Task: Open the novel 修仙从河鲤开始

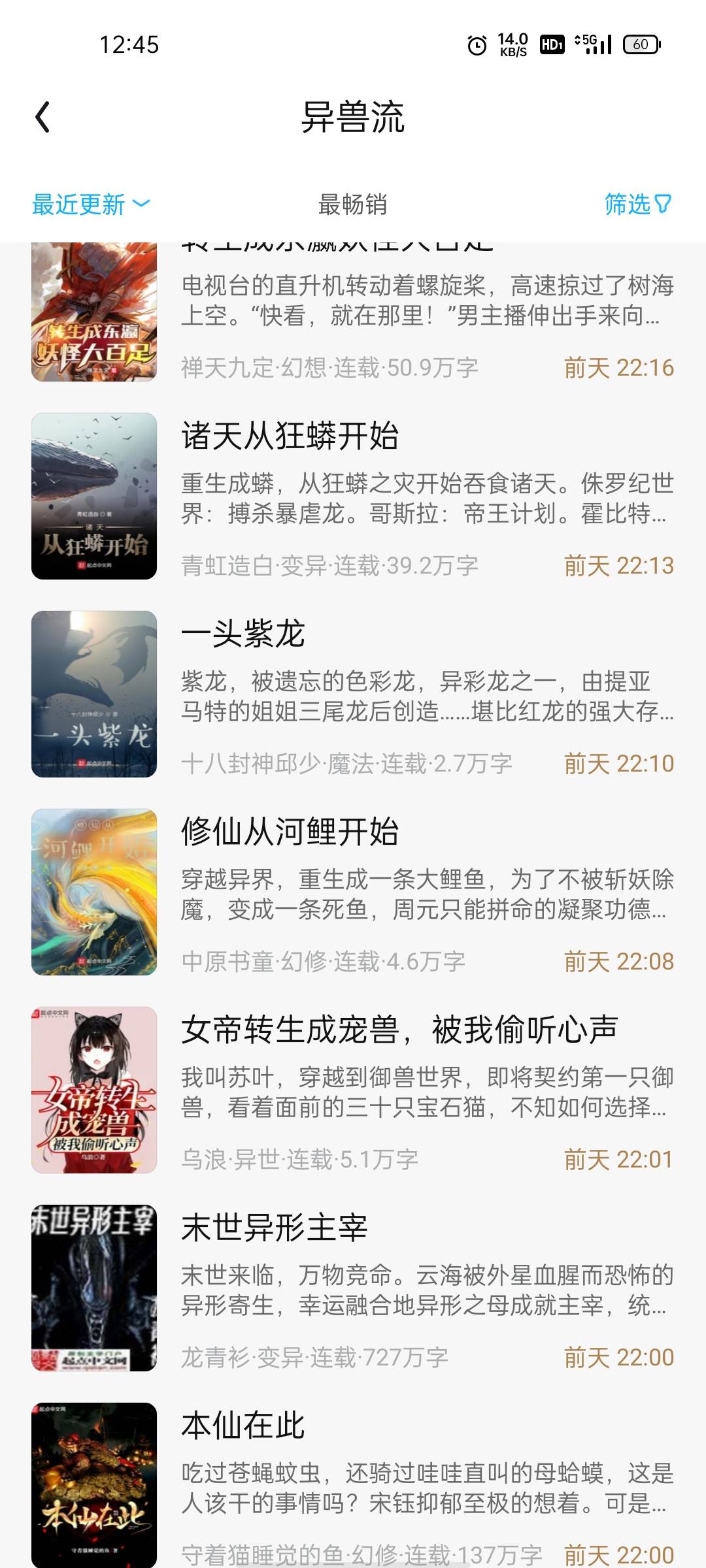Action: tap(290, 832)
